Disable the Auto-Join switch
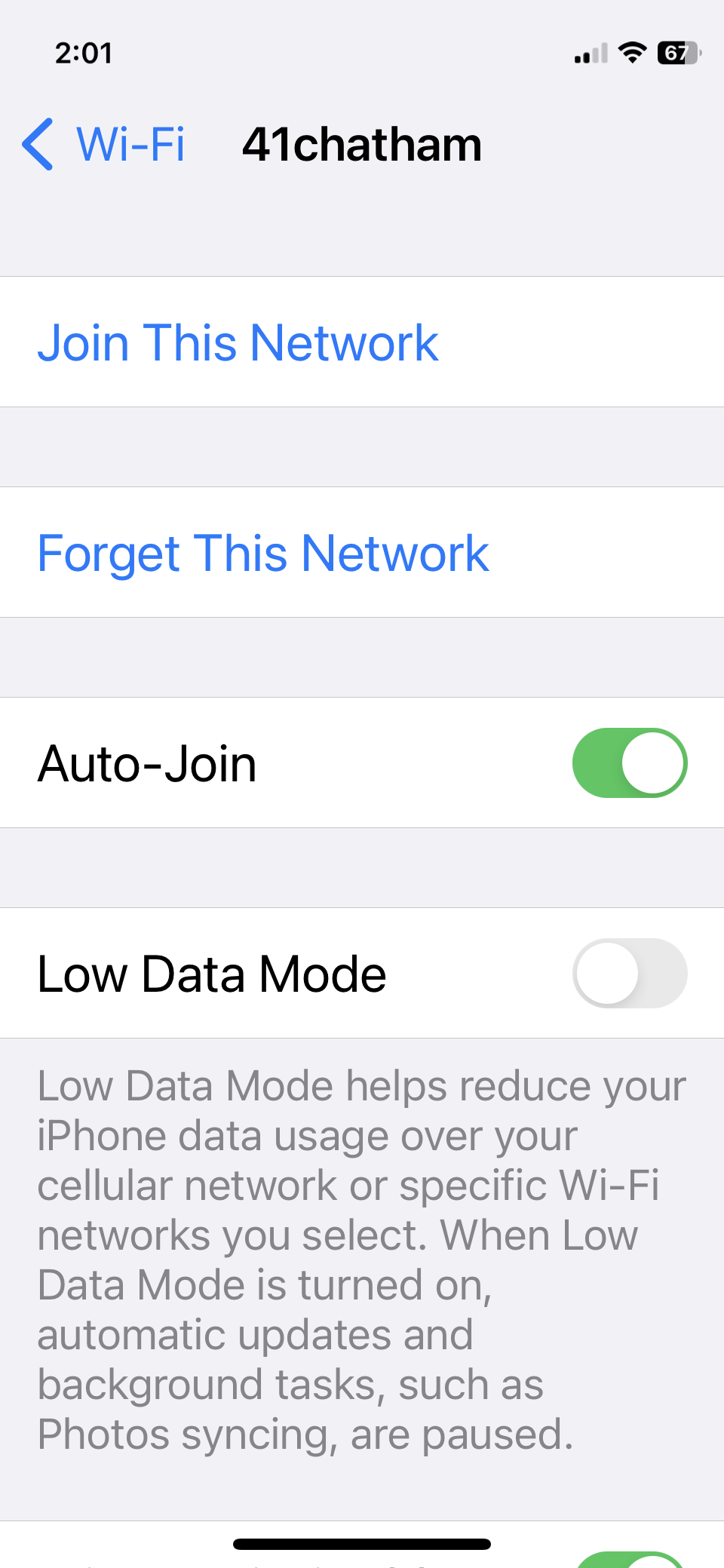The width and height of the screenshot is (724, 1568). 630,763
